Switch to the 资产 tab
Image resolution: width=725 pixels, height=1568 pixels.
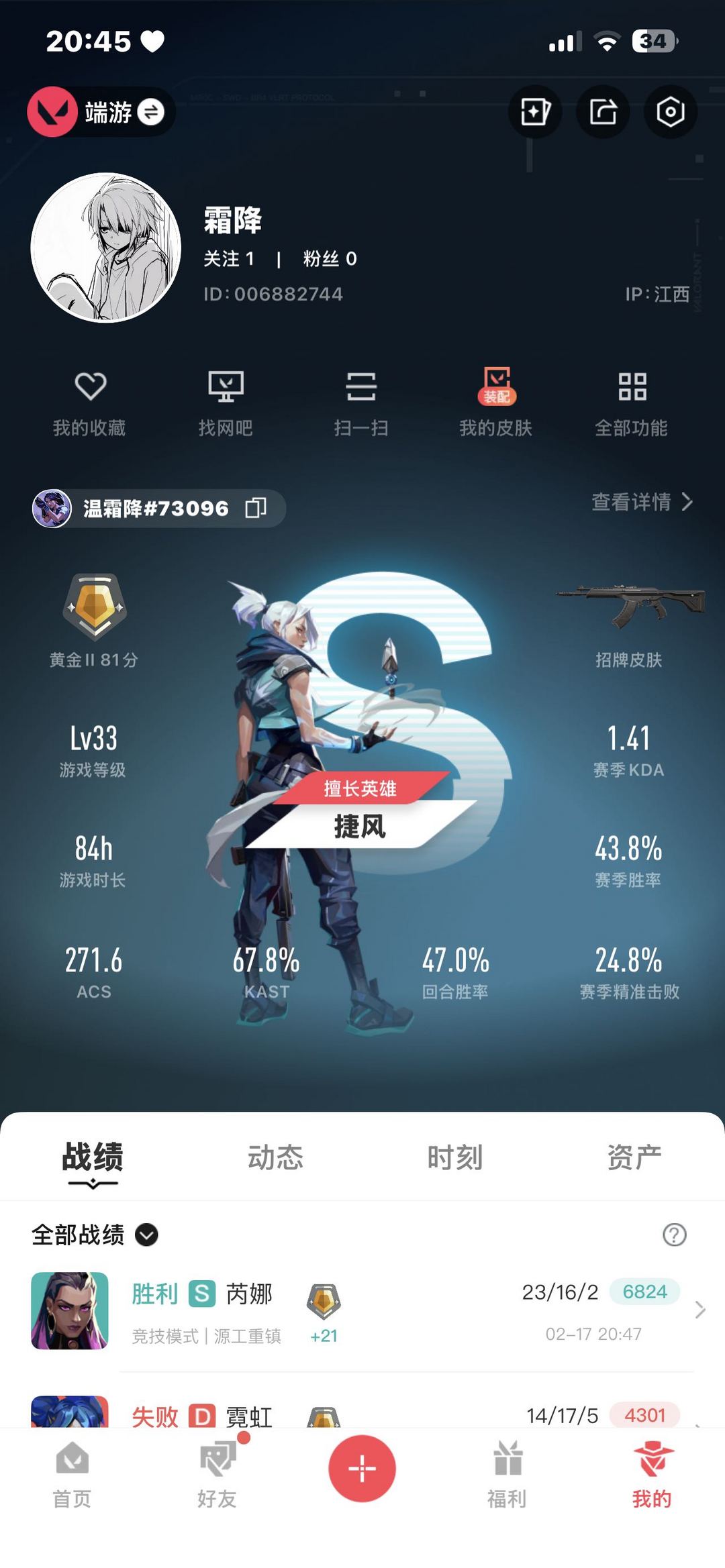tap(634, 1157)
